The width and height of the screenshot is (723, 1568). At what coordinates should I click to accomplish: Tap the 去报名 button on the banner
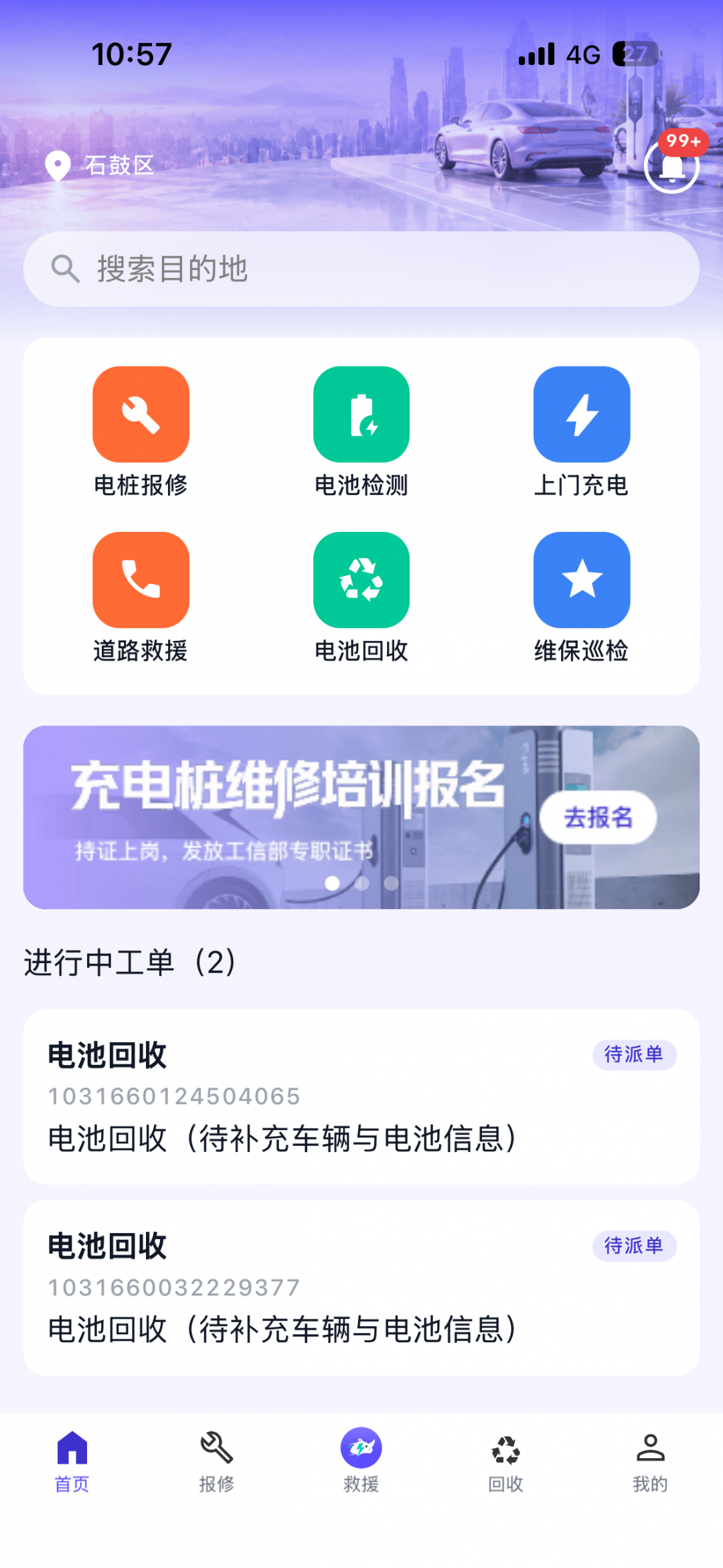pos(598,817)
